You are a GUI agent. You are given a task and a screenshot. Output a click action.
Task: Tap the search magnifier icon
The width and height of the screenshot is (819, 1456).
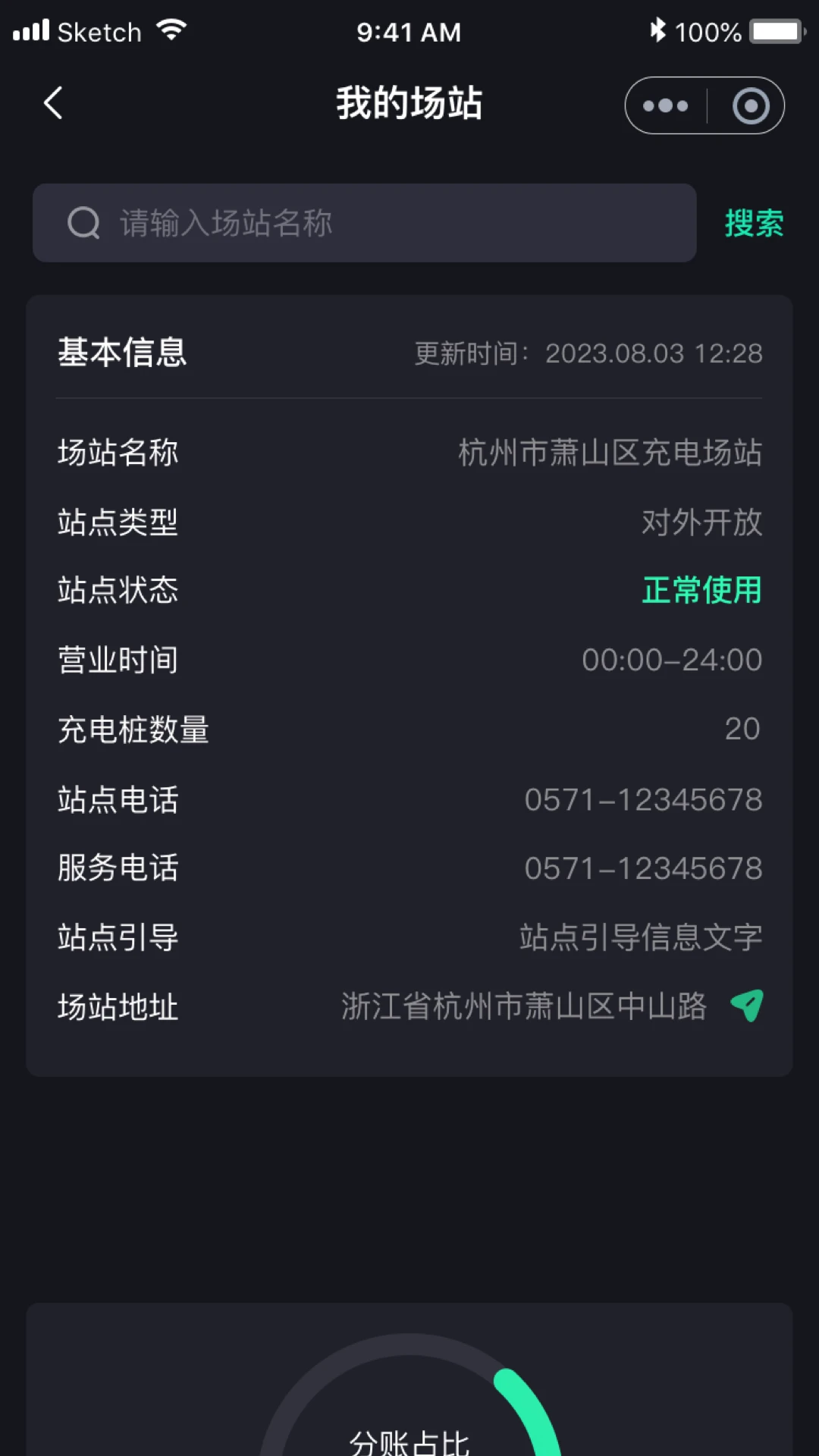tap(83, 223)
